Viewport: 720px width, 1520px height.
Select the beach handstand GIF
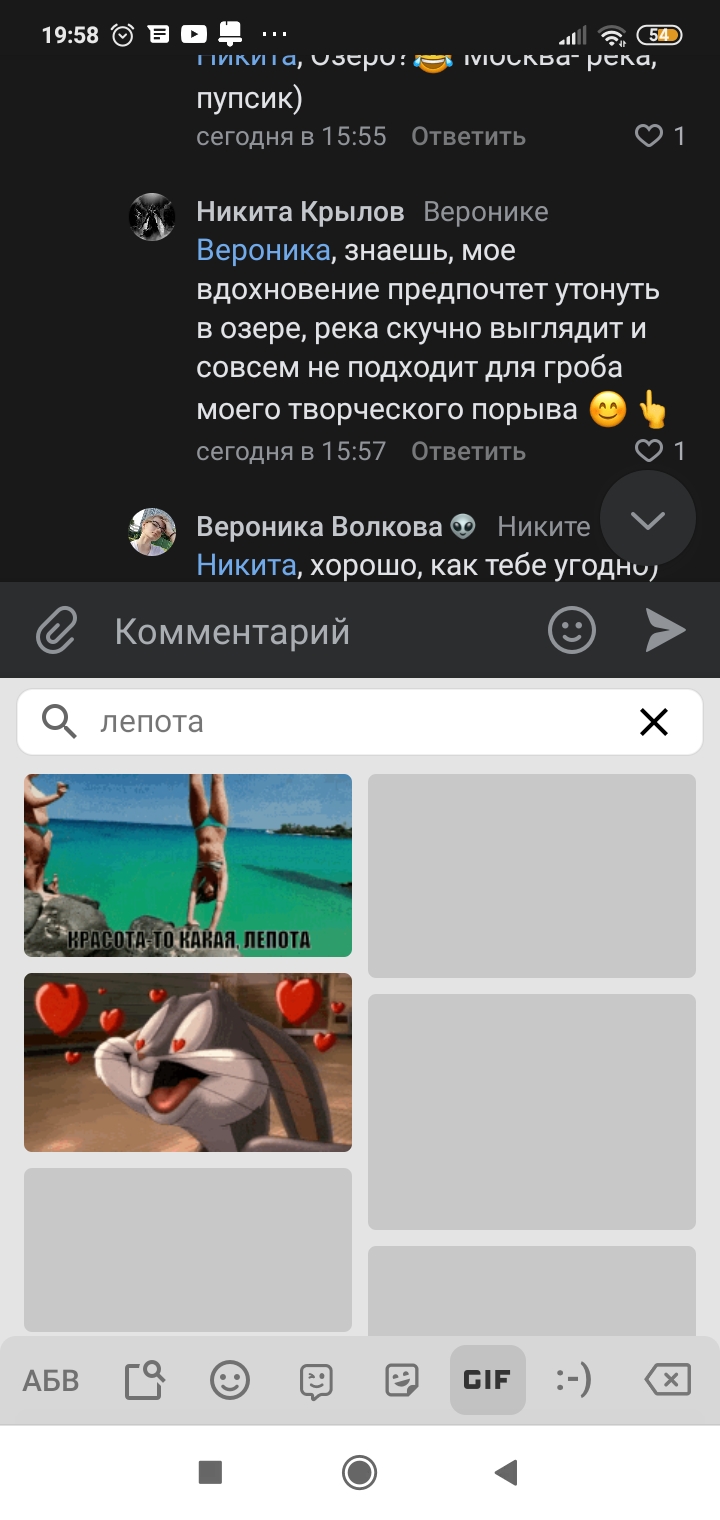188,865
